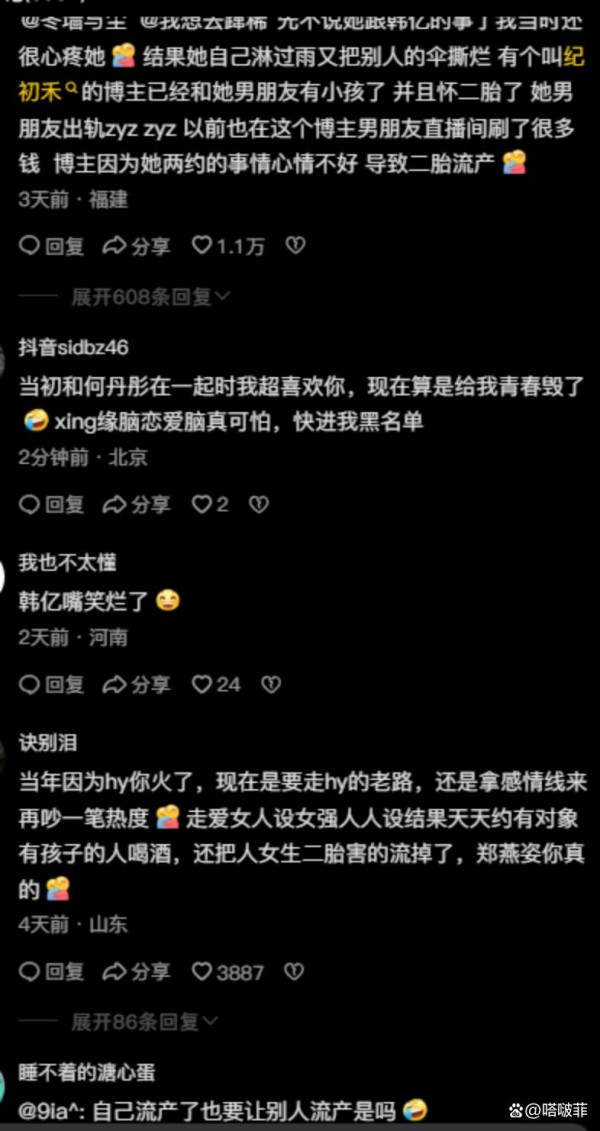Reply to 我也不太懂's comment
This screenshot has height=1131, width=600.
(51, 684)
